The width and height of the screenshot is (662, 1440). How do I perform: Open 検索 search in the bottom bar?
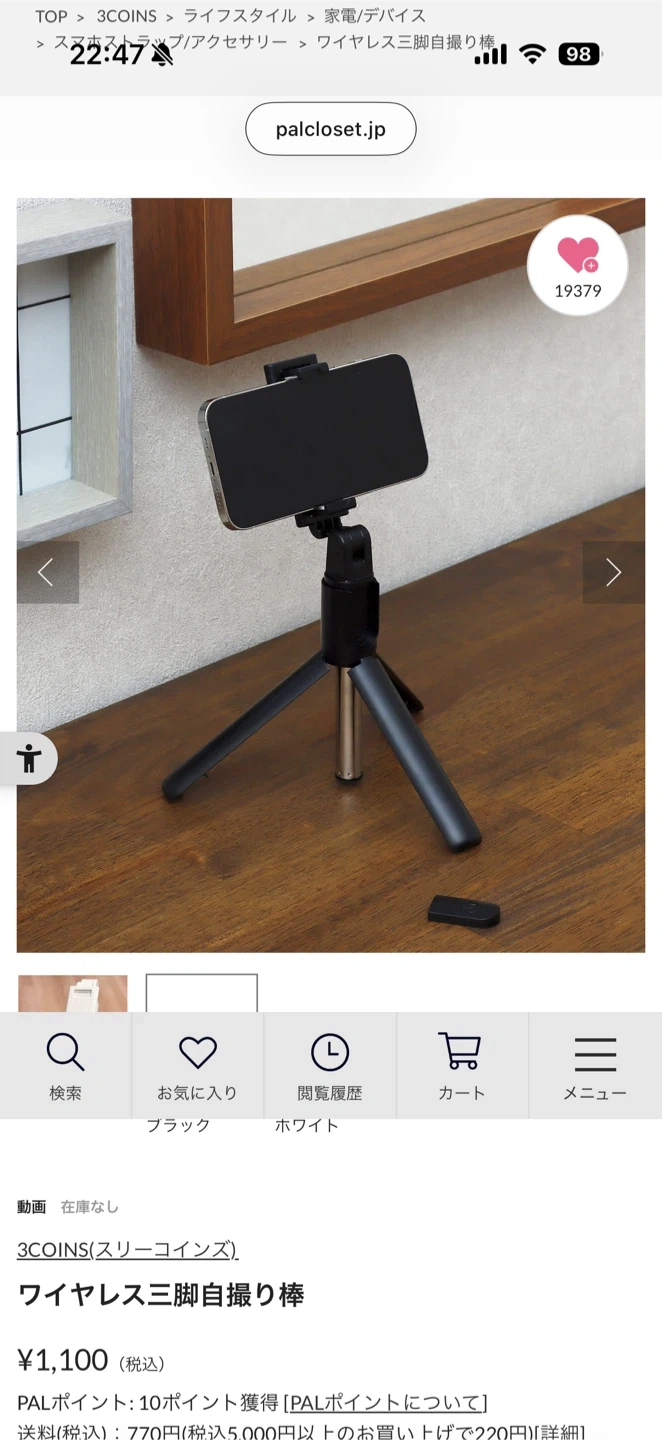66,1066
